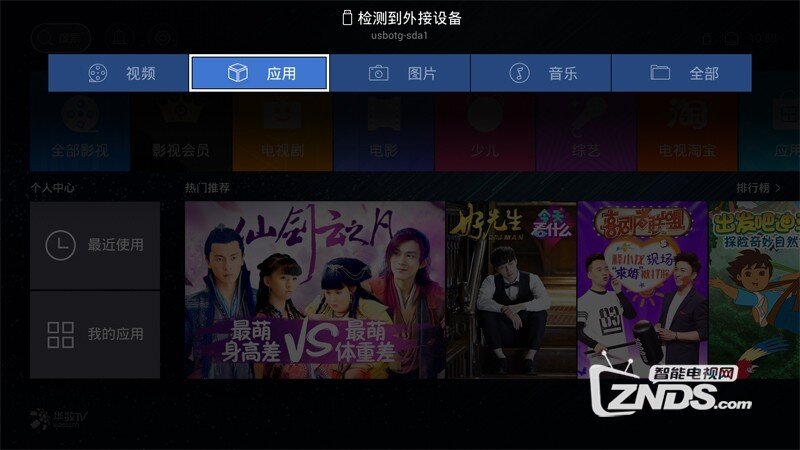
Task: Show 全部 files on the device
Action: click(x=681, y=73)
